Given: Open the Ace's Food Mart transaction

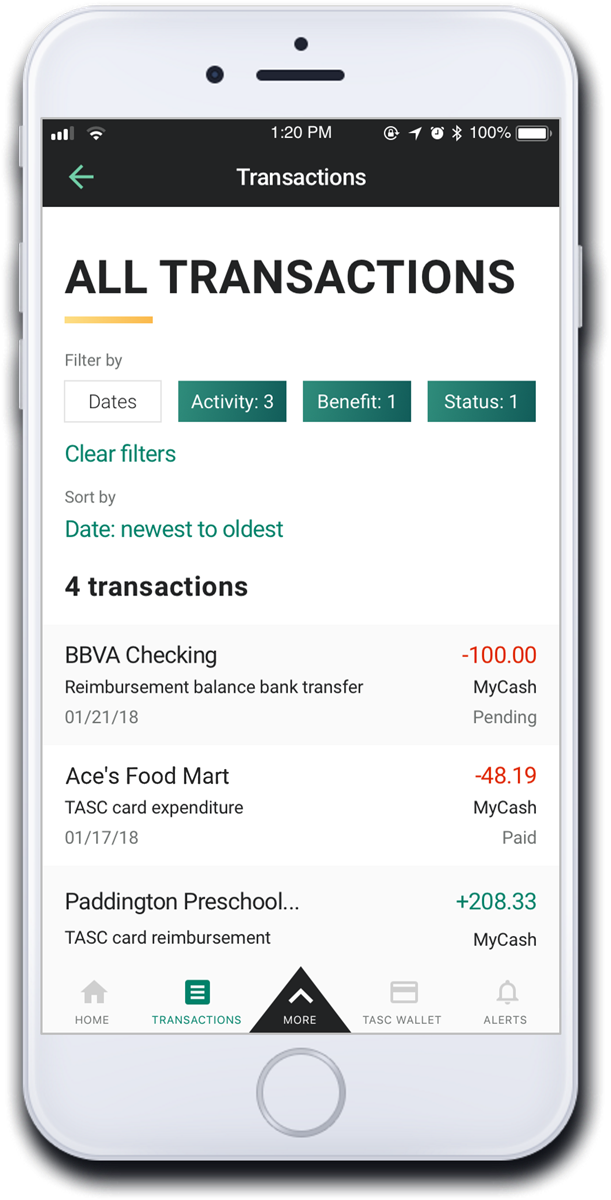Looking at the screenshot, I should tap(301, 806).
